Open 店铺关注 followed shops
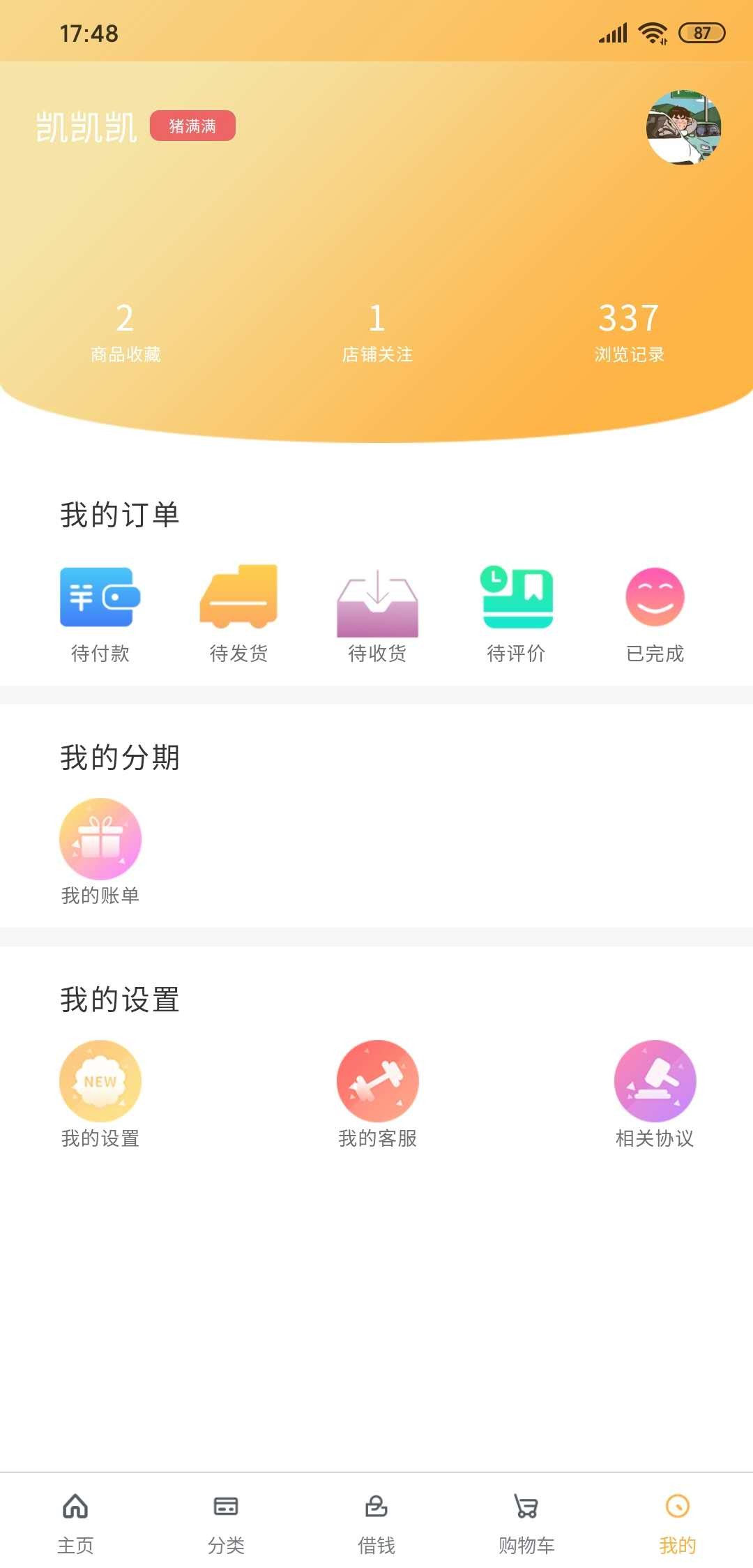 coord(377,332)
